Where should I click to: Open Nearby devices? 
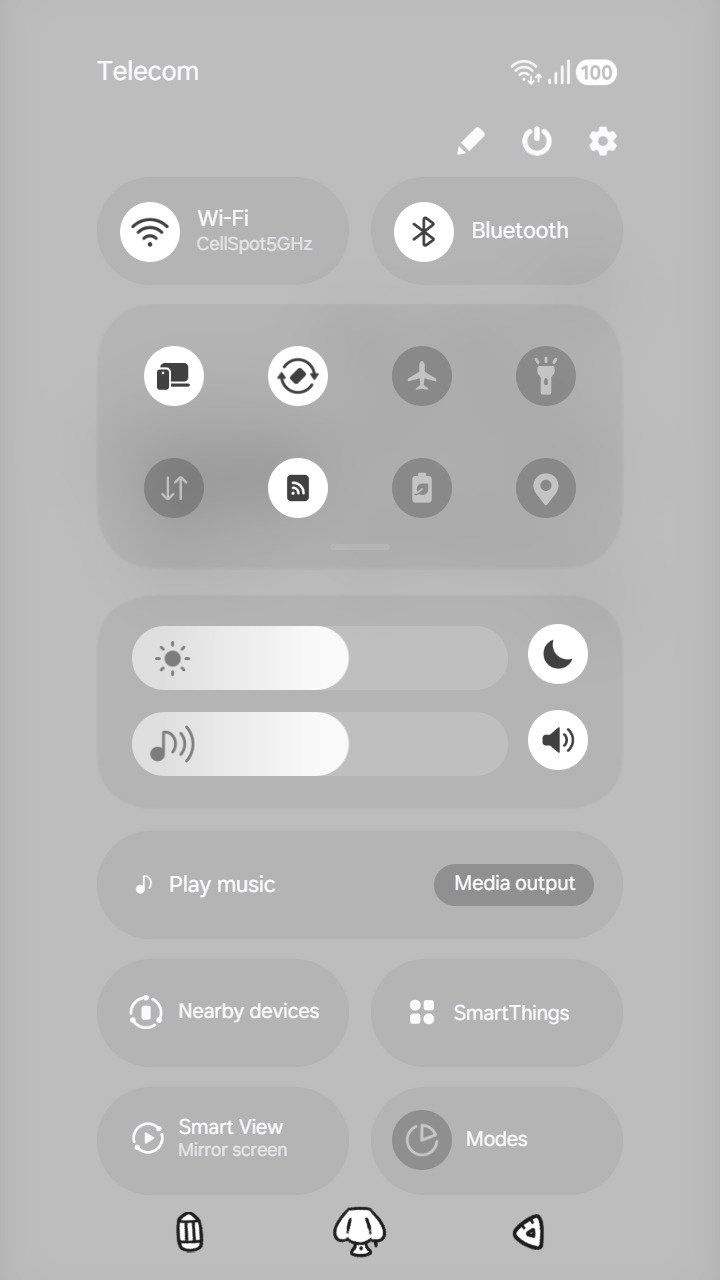tap(223, 1012)
